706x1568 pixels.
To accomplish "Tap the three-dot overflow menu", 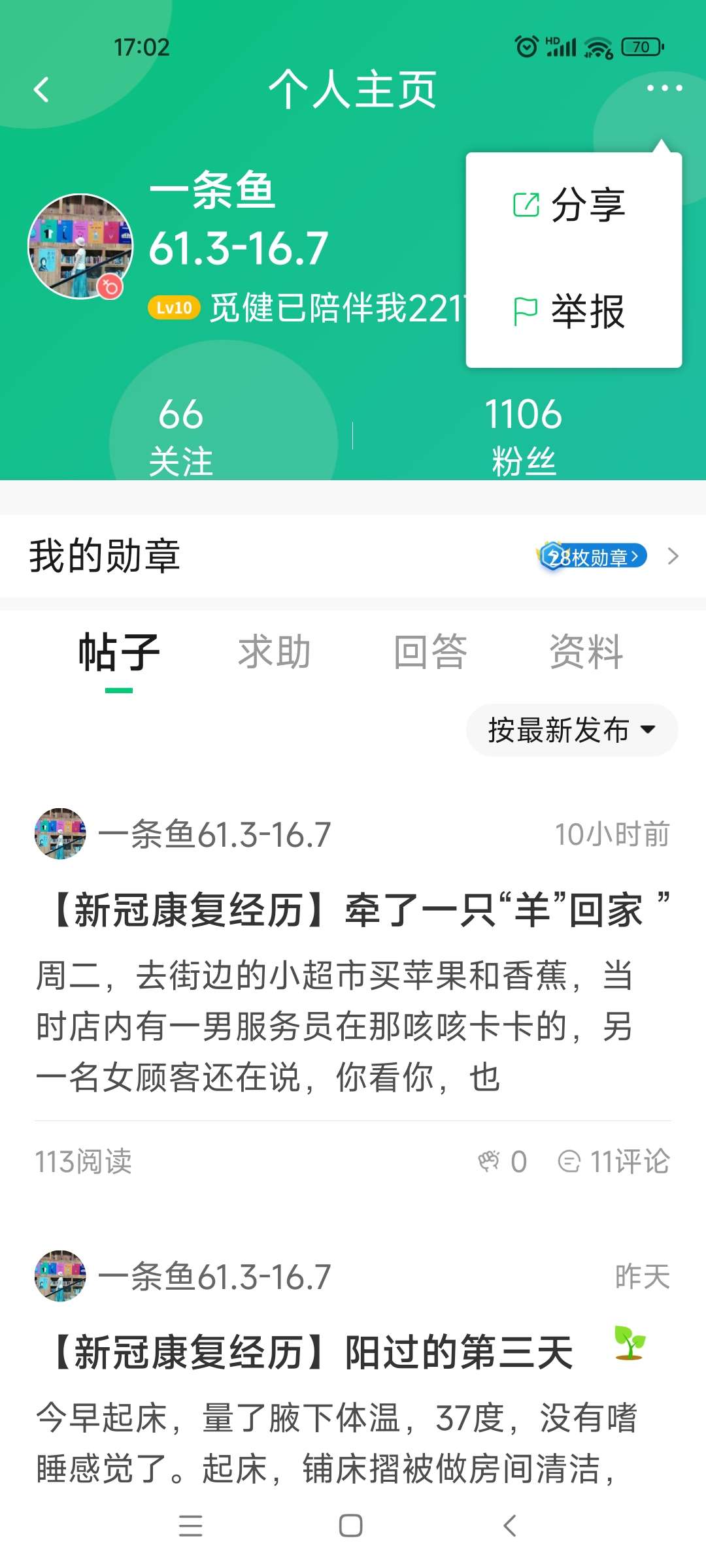I will (664, 88).
